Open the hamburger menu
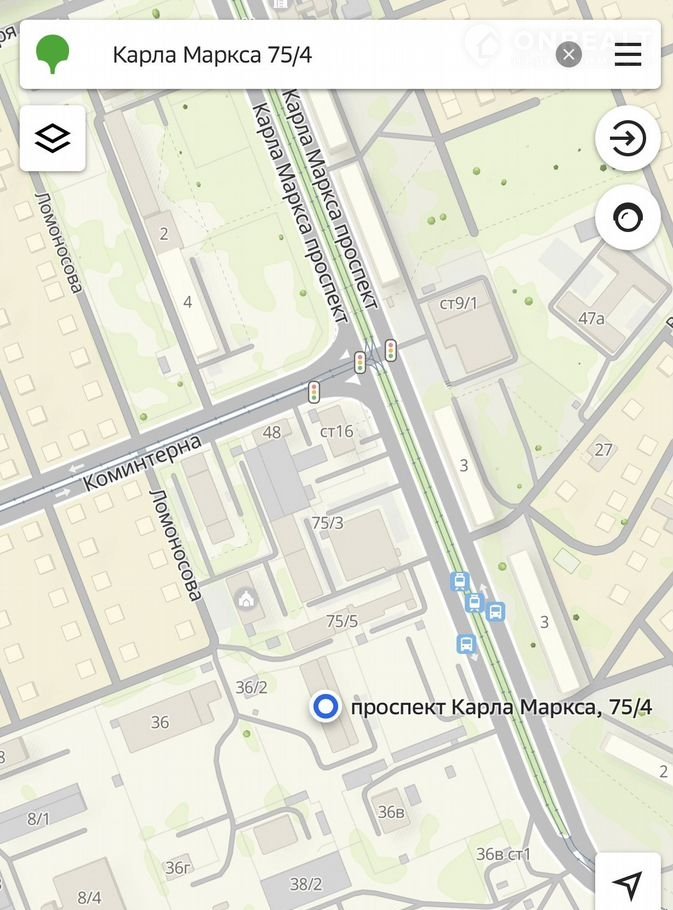 (628, 55)
